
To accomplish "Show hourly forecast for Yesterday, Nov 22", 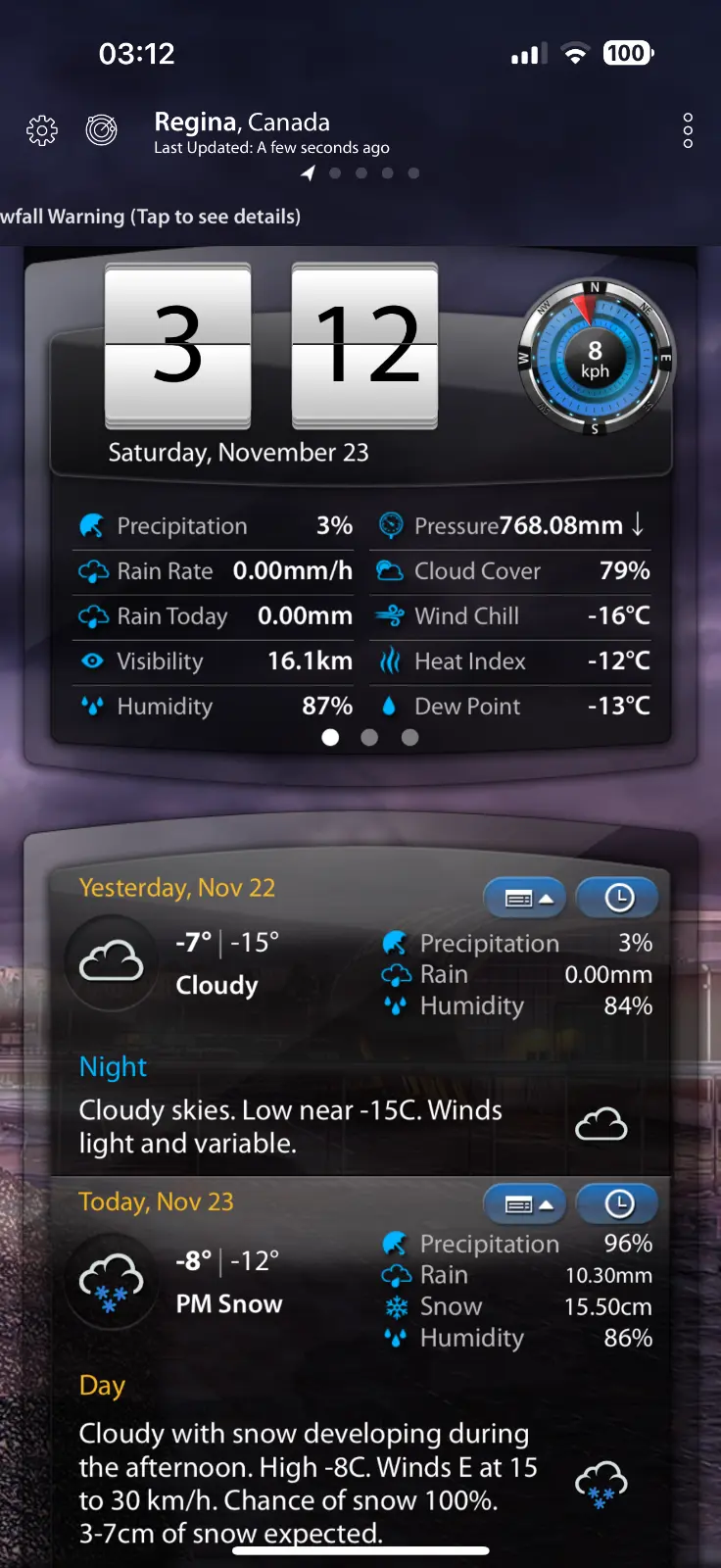I will (x=618, y=898).
